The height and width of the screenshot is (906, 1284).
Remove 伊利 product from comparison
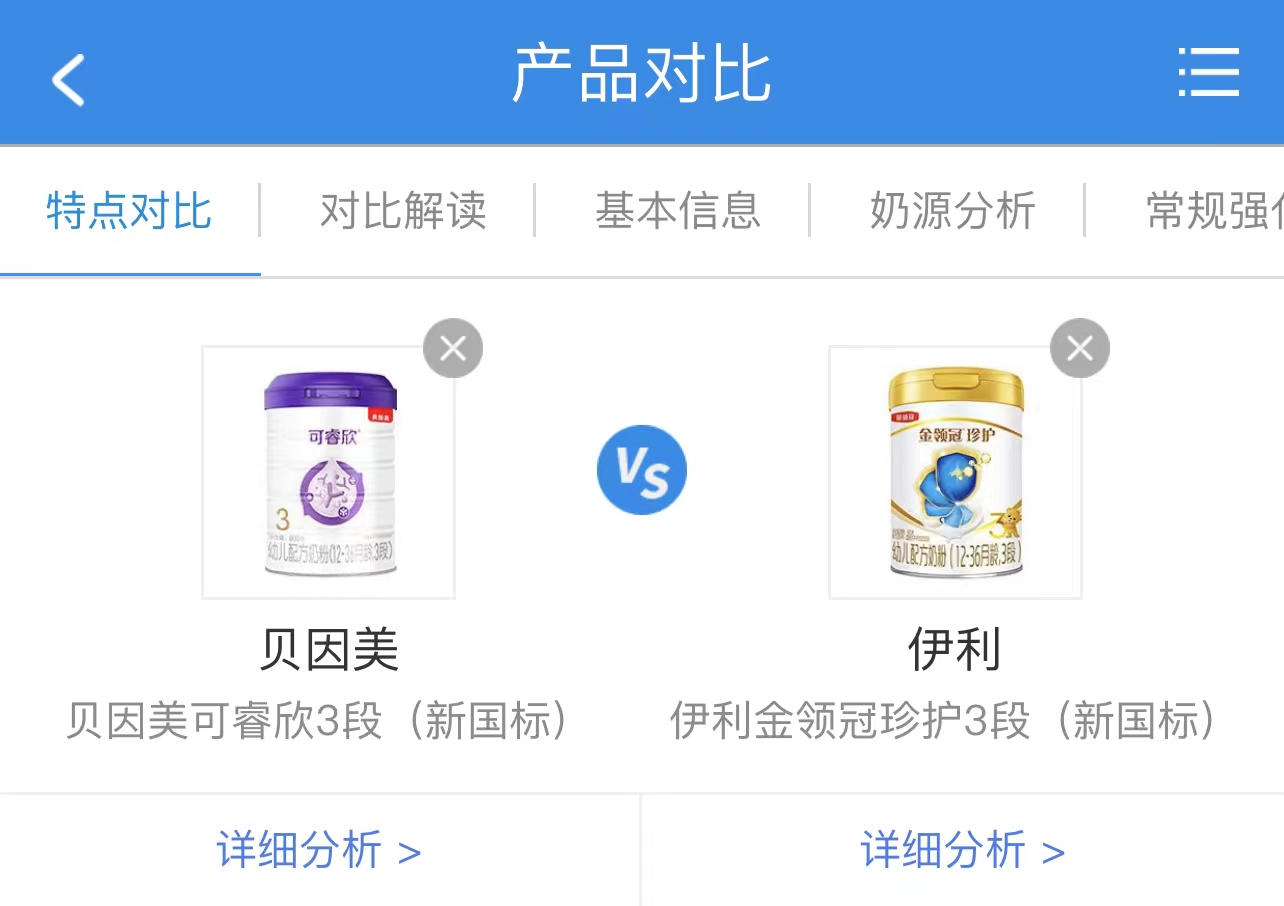click(1079, 348)
